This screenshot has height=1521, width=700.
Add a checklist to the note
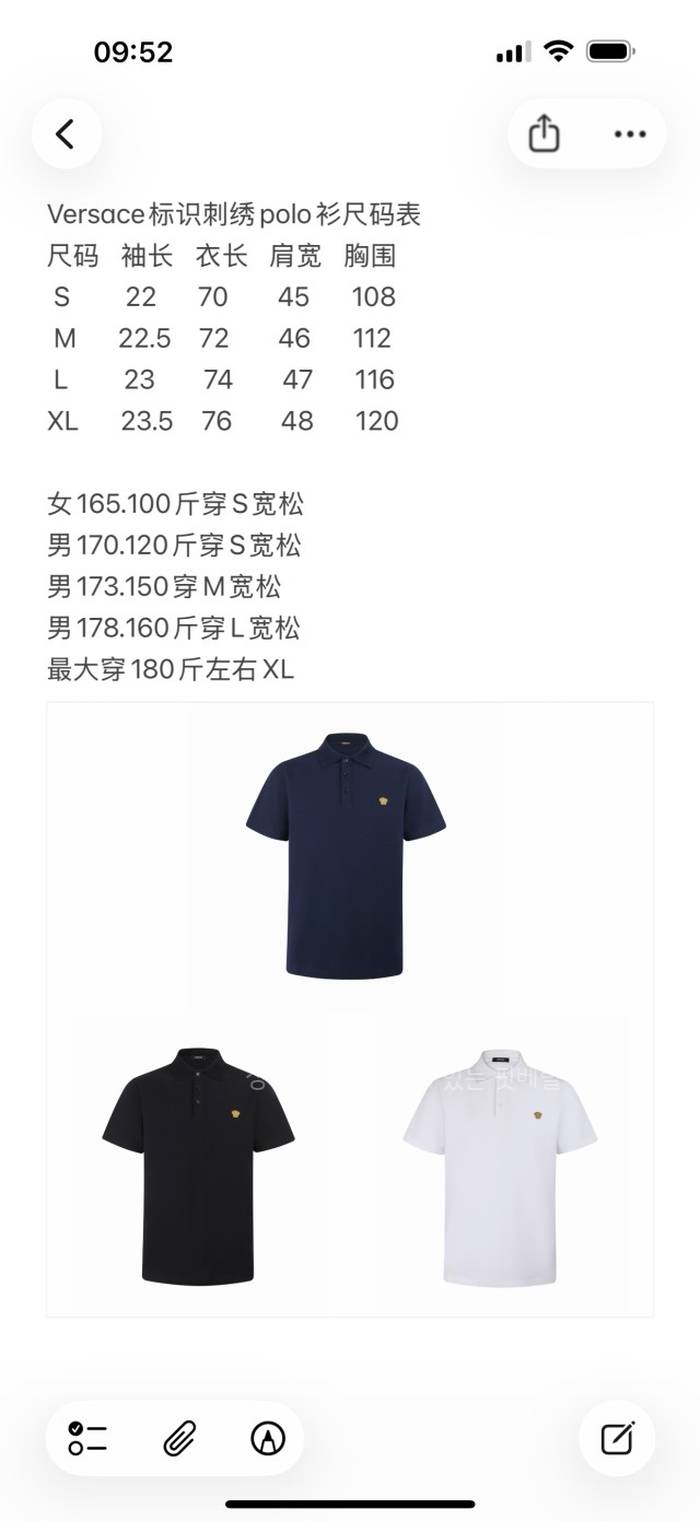88,1438
